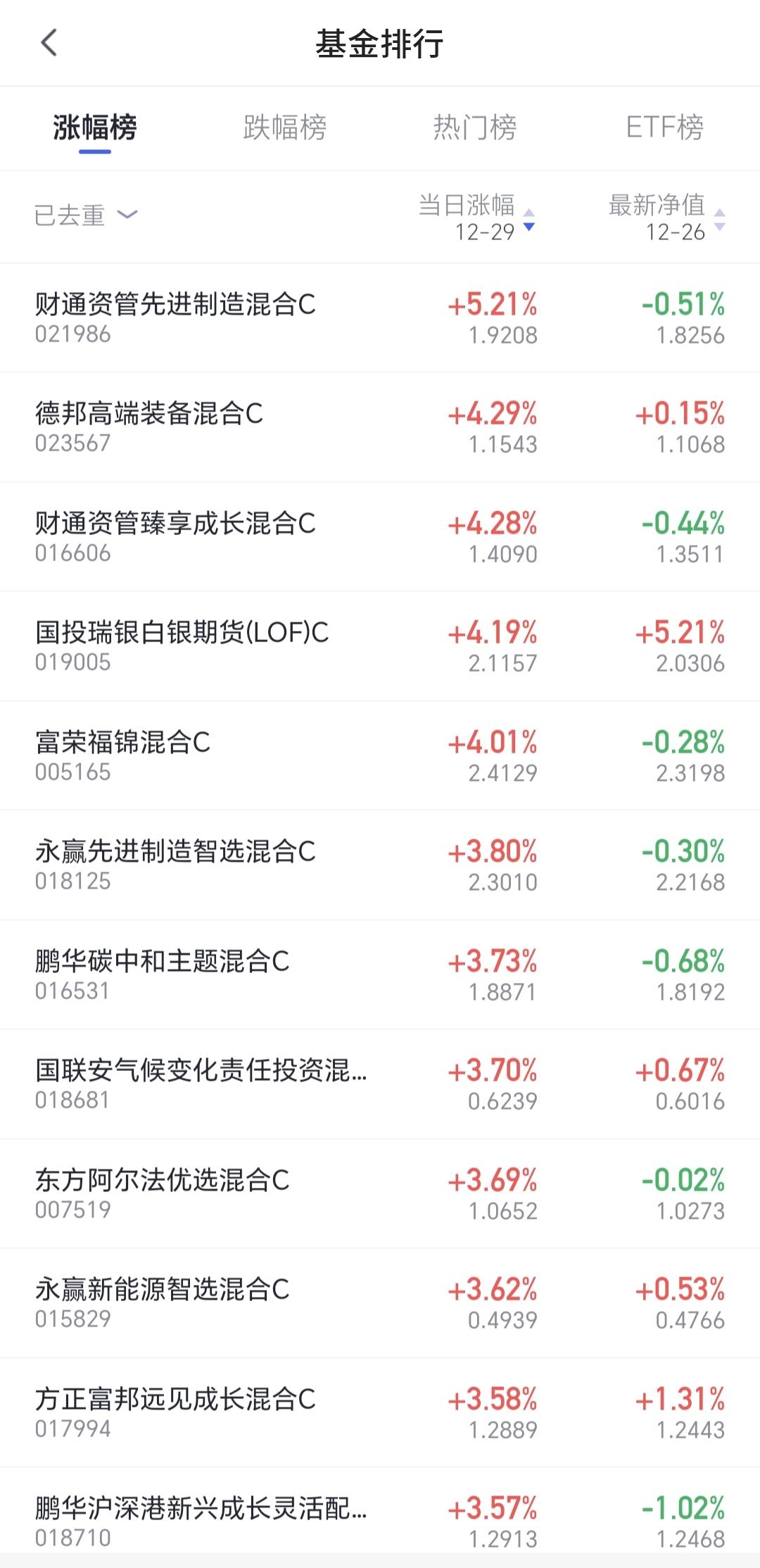This screenshot has height=1568, width=760.
Task: Open fund 德邦高端装备混合C
Action: [x=149, y=427]
